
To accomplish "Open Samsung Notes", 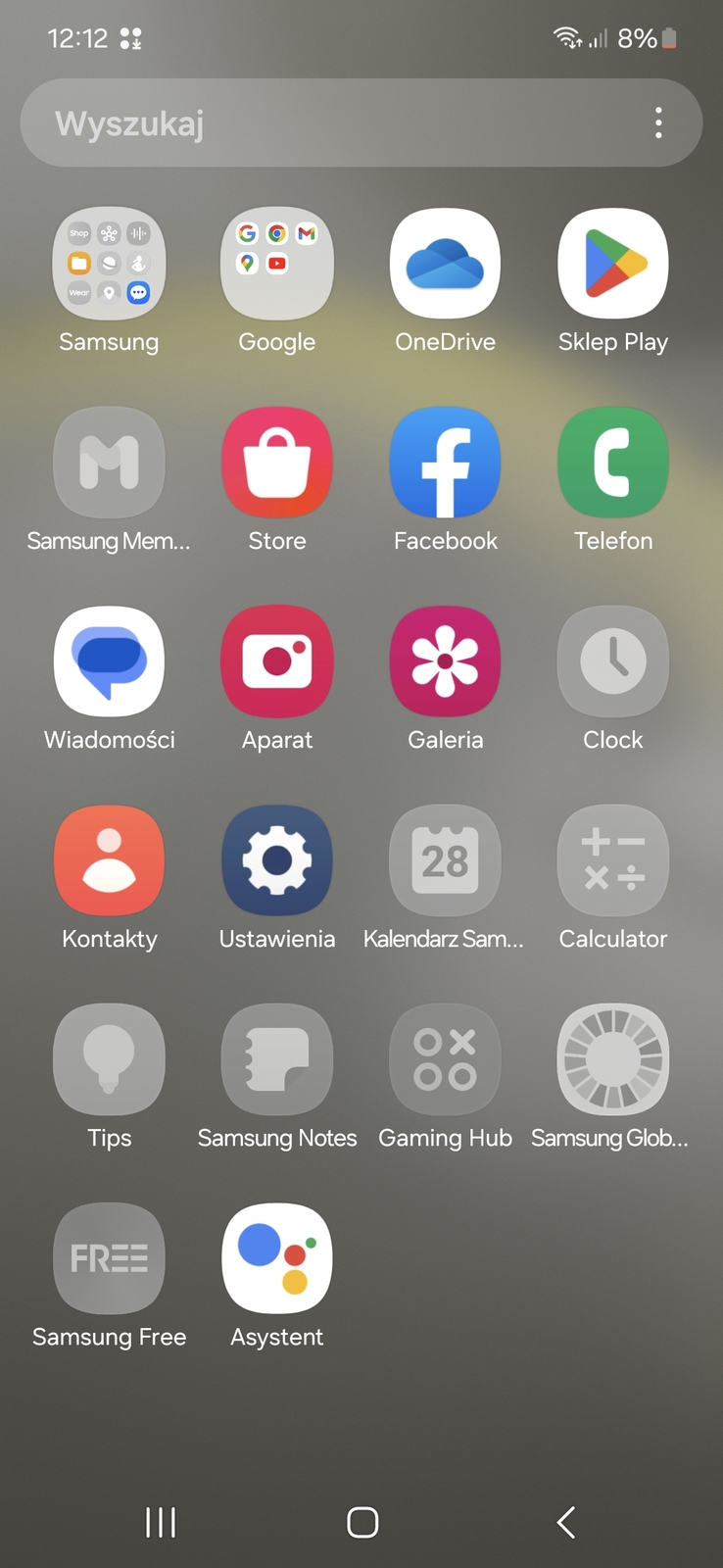I will (x=277, y=1060).
